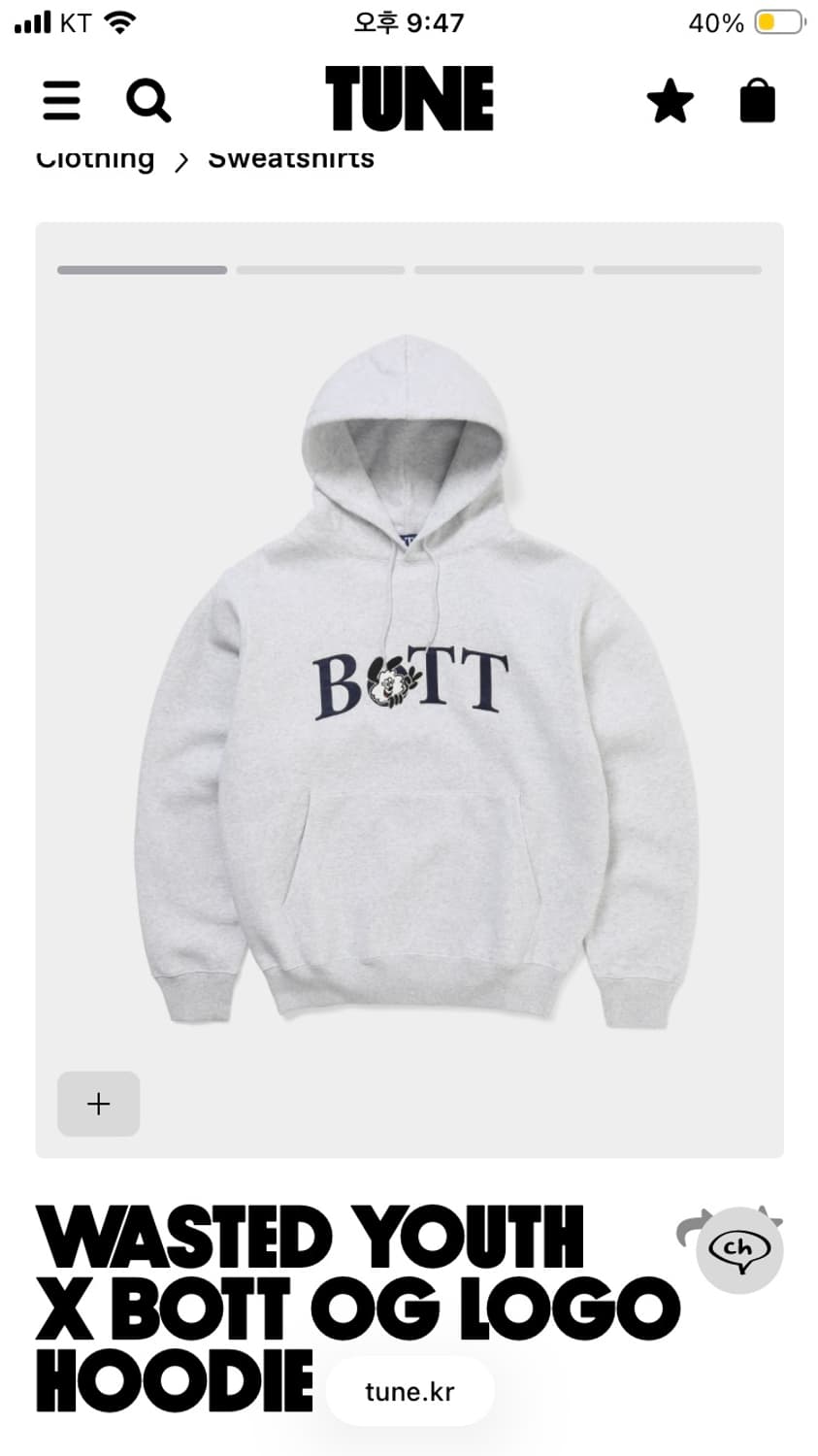Click the TUNE logo
This screenshot has height=1456, width=818.
409,98
